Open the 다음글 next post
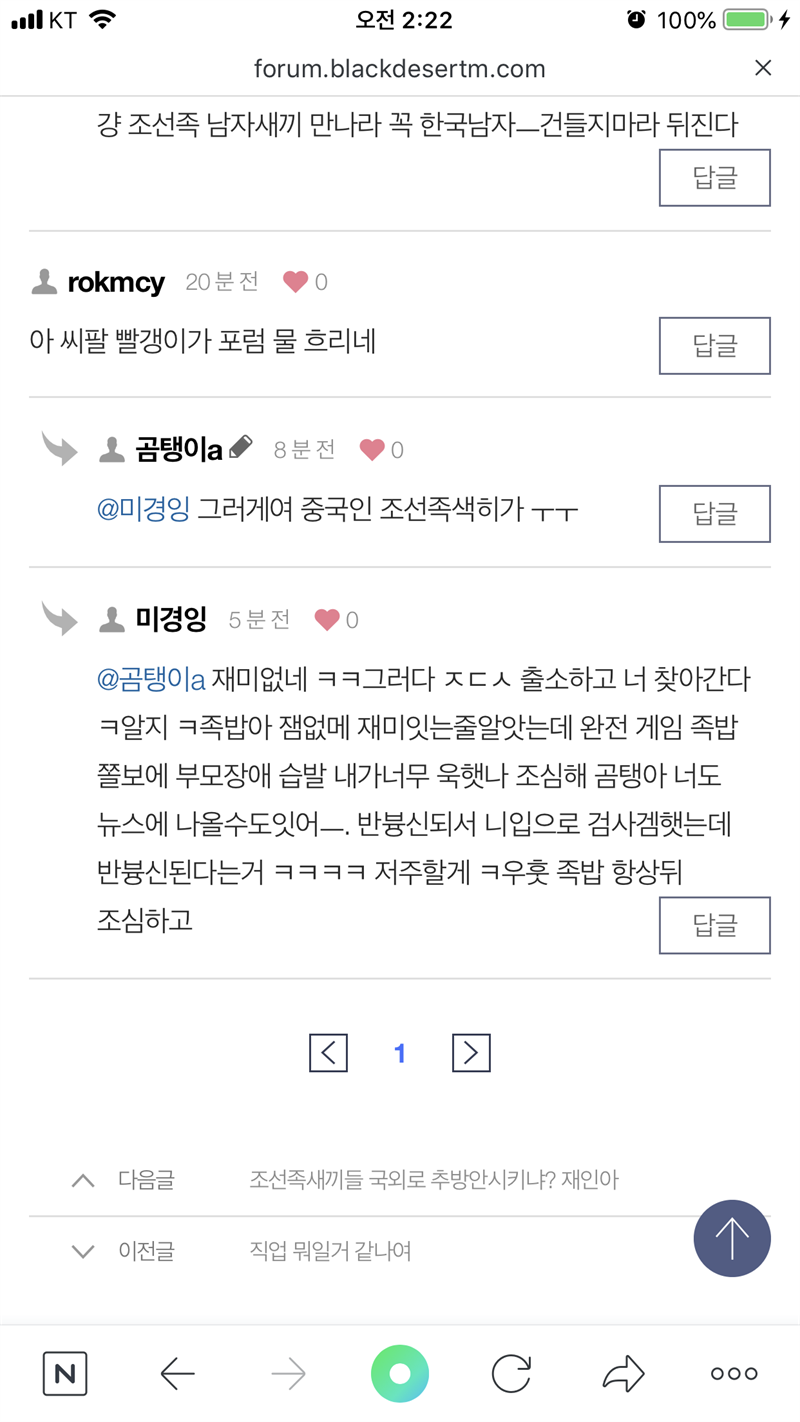The width and height of the screenshot is (800, 1422). 433,1181
